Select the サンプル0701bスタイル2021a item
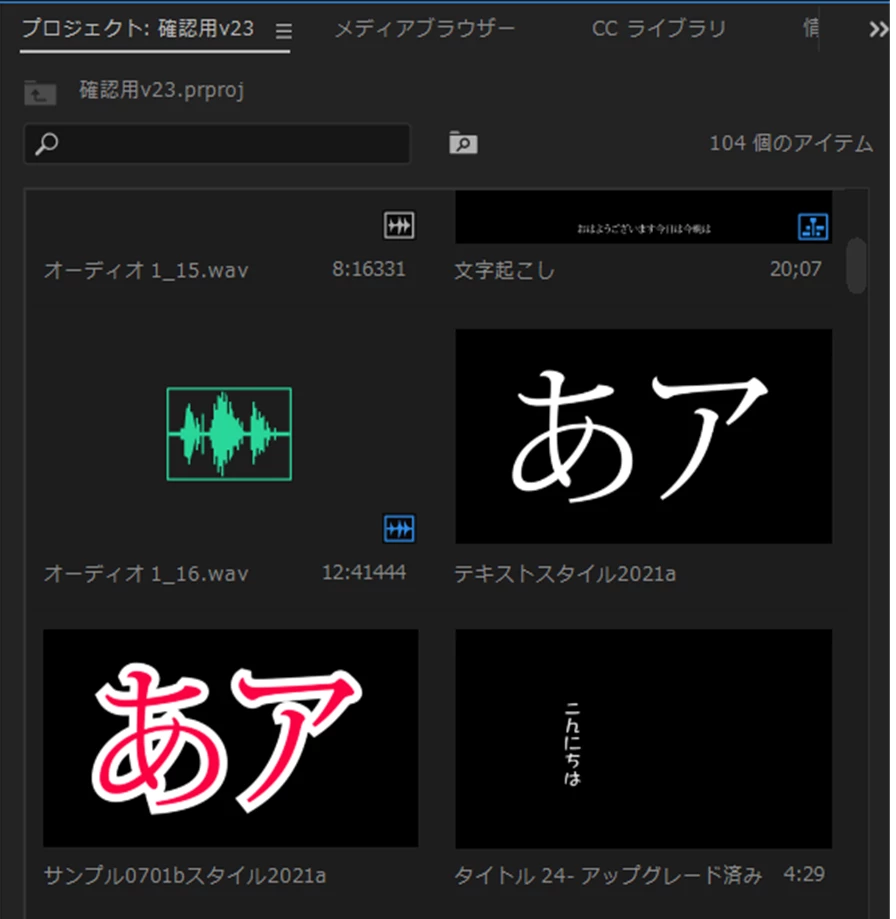896x919 pixels. tap(231, 738)
